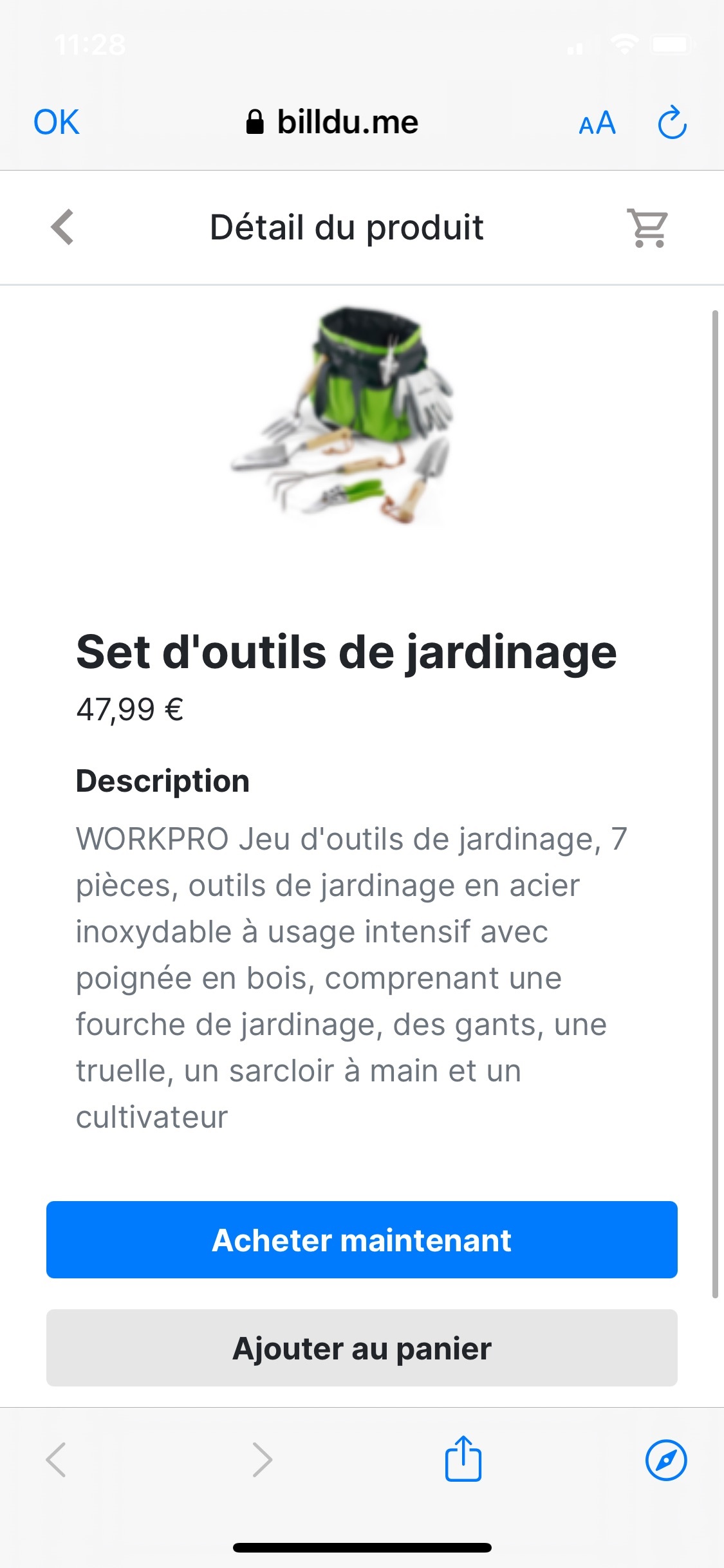Image resolution: width=724 pixels, height=1568 pixels.
Task: Open the page in Safari compass icon
Action: [x=665, y=1460]
